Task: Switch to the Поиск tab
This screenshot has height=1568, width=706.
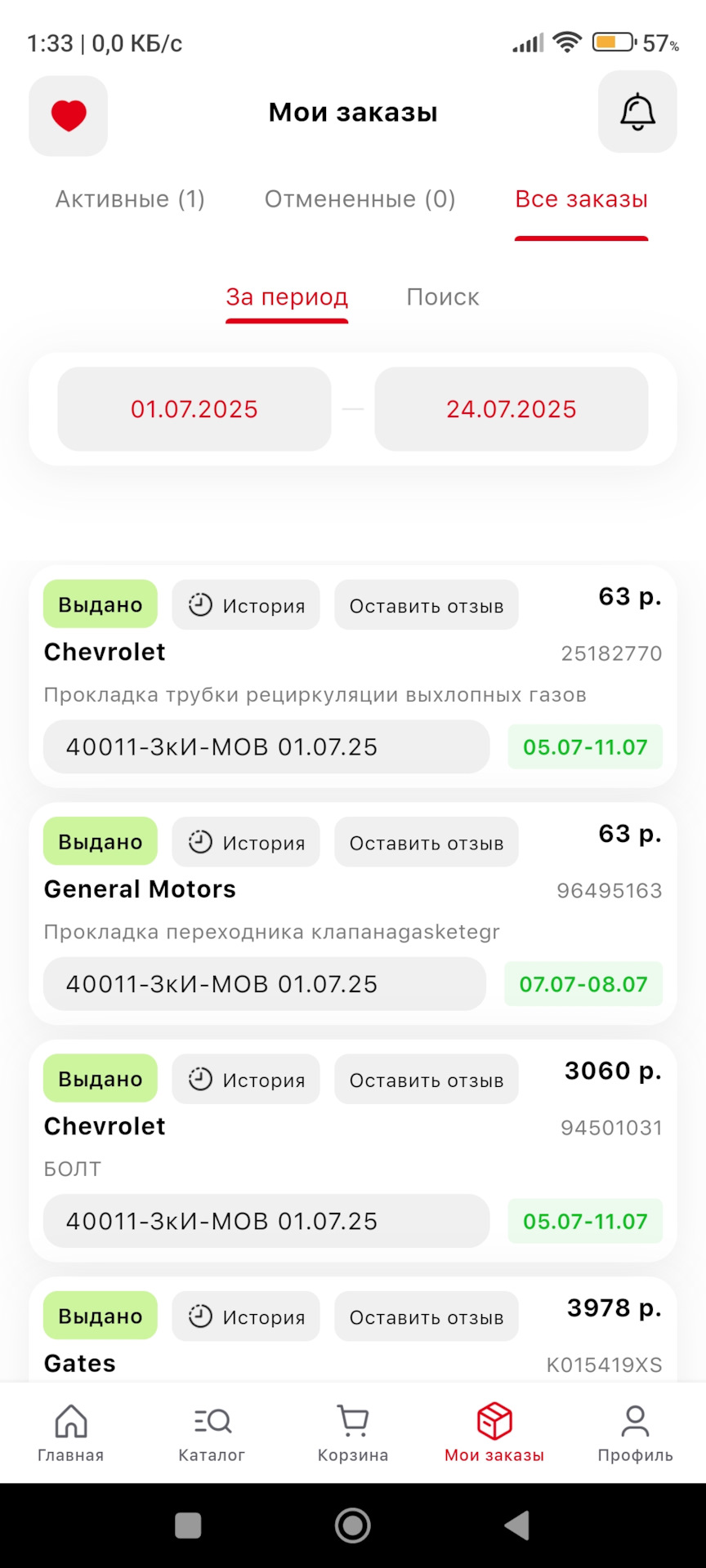Action: (x=443, y=297)
